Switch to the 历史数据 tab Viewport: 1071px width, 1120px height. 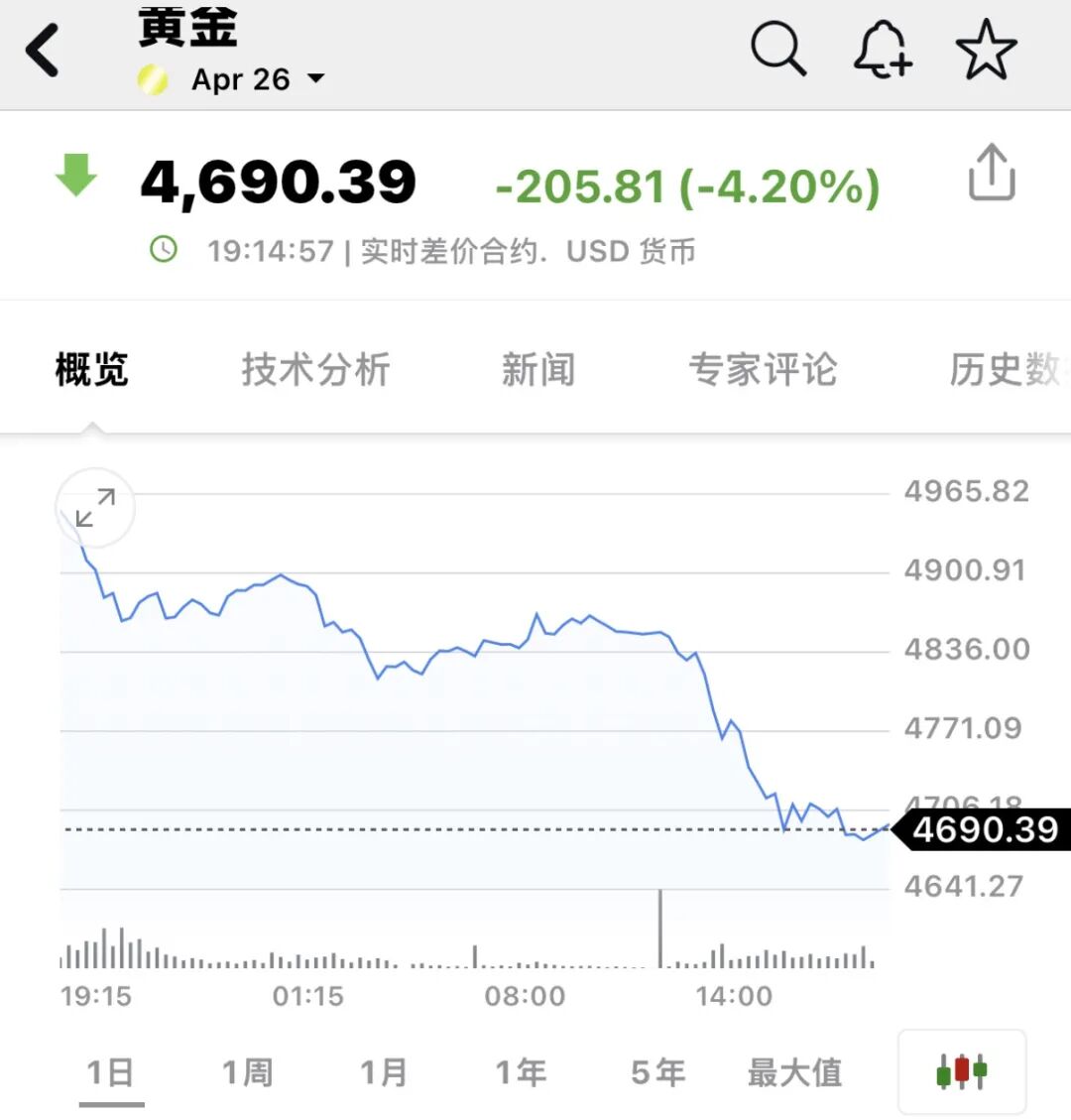point(1007,370)
